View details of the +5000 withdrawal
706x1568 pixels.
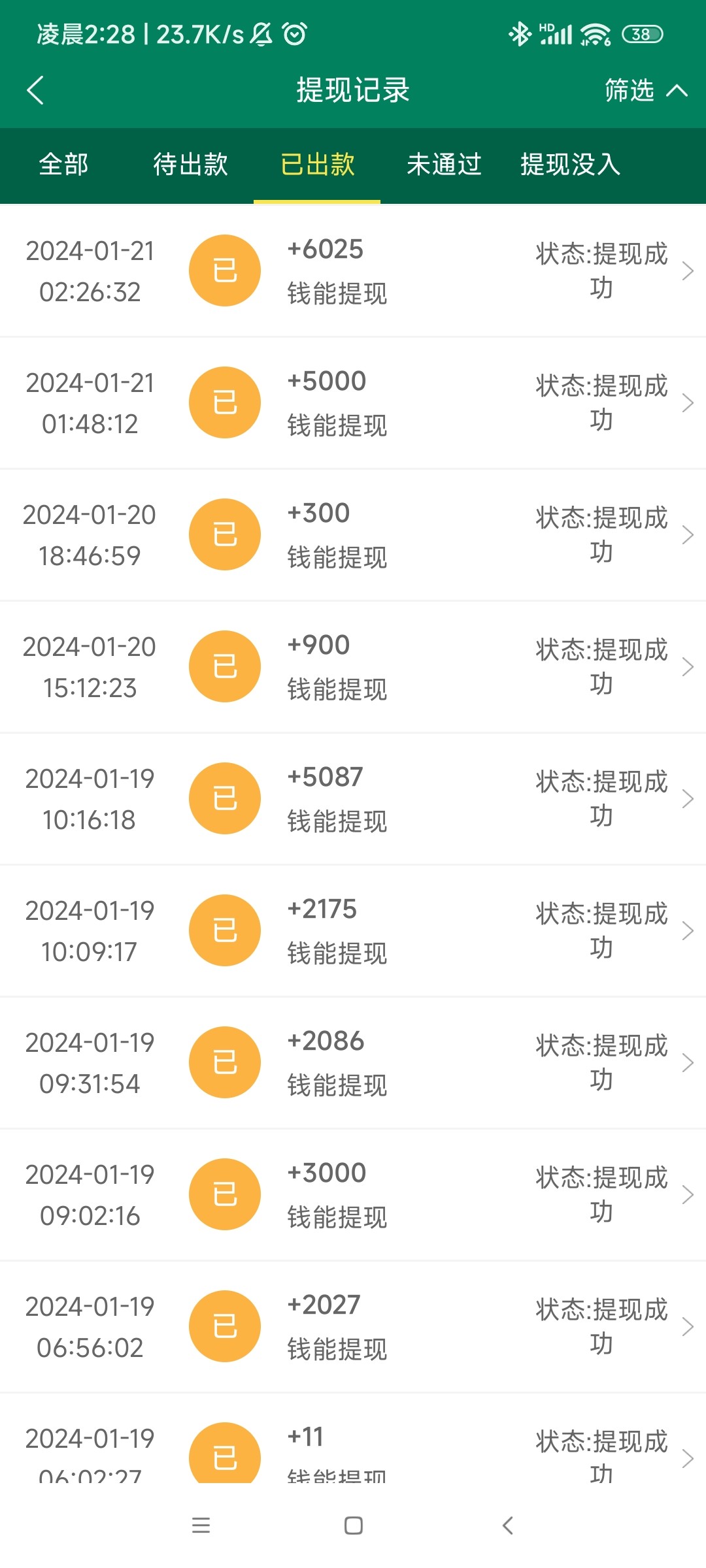point(353,402)
